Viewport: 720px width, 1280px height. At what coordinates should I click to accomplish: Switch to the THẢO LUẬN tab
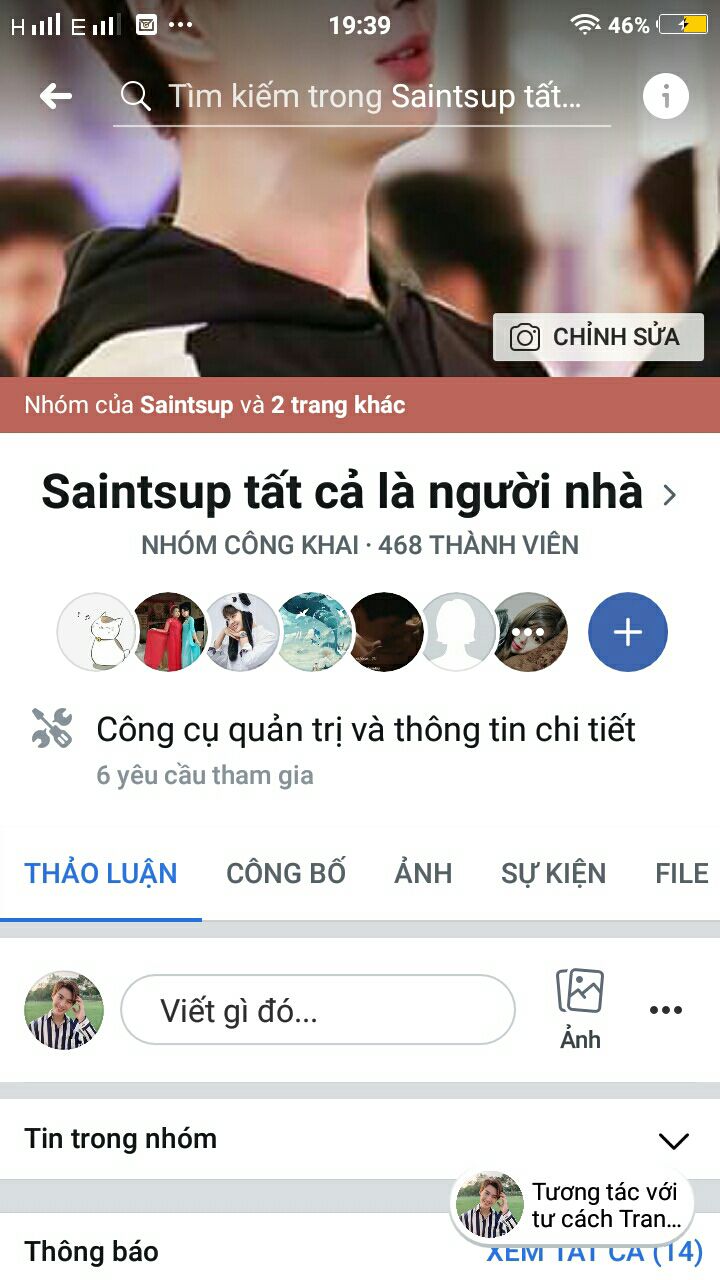(101, 873)
